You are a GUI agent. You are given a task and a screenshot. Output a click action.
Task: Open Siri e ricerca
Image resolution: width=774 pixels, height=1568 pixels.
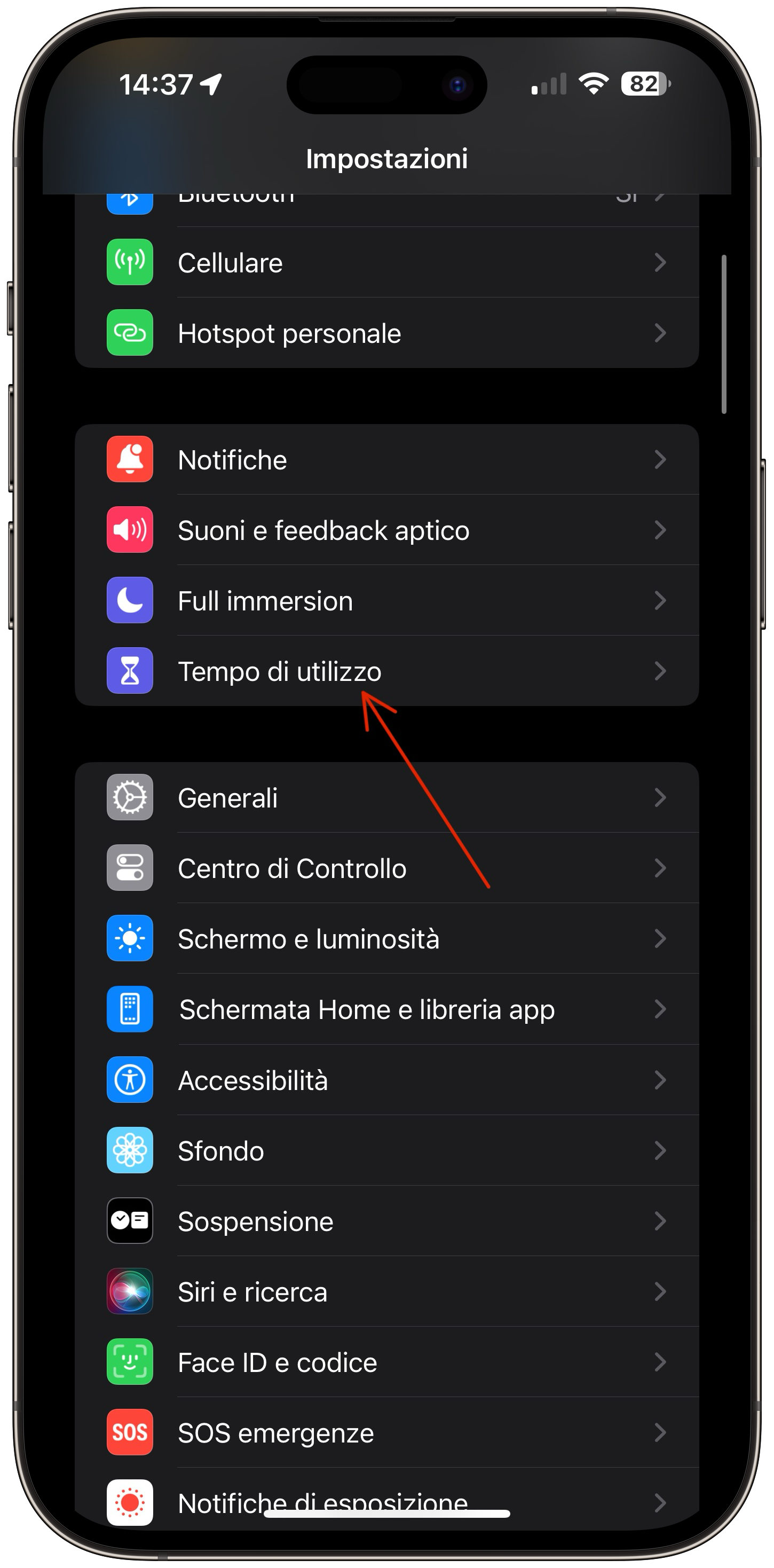[x=387, y=1292]
